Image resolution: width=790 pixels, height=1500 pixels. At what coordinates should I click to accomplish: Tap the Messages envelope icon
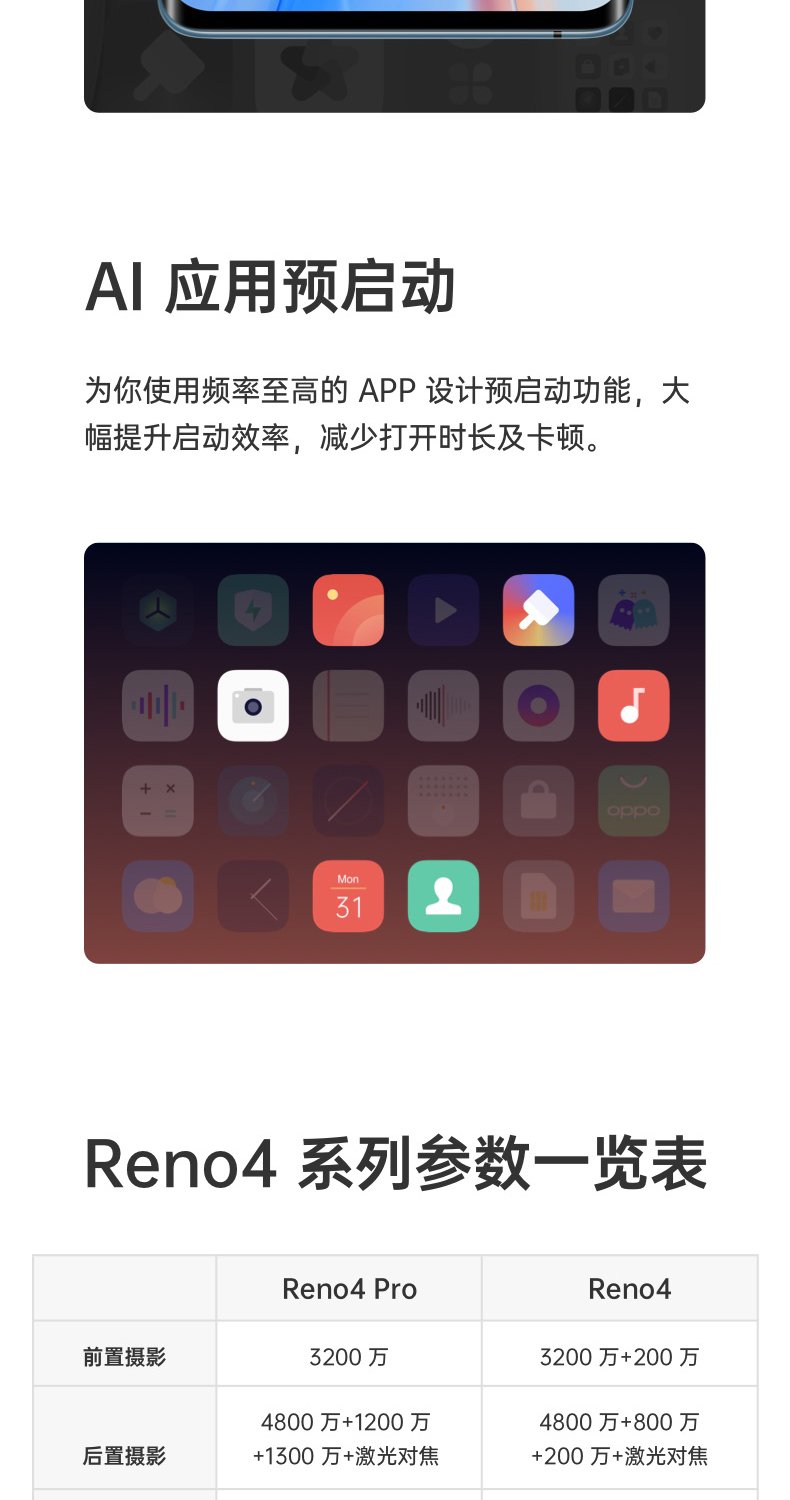(x=633, y=896)
